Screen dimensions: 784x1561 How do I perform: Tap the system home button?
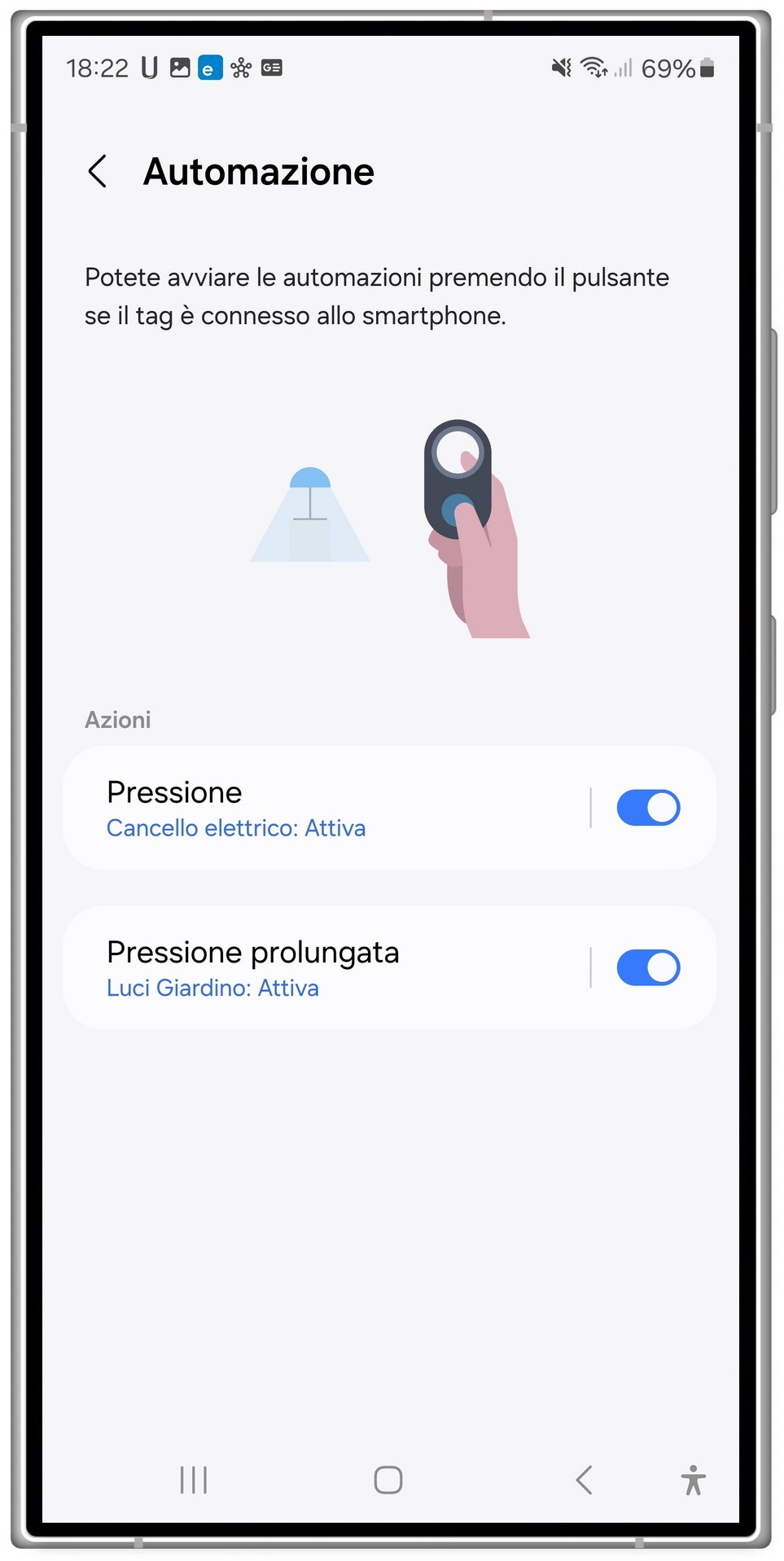388,1480
